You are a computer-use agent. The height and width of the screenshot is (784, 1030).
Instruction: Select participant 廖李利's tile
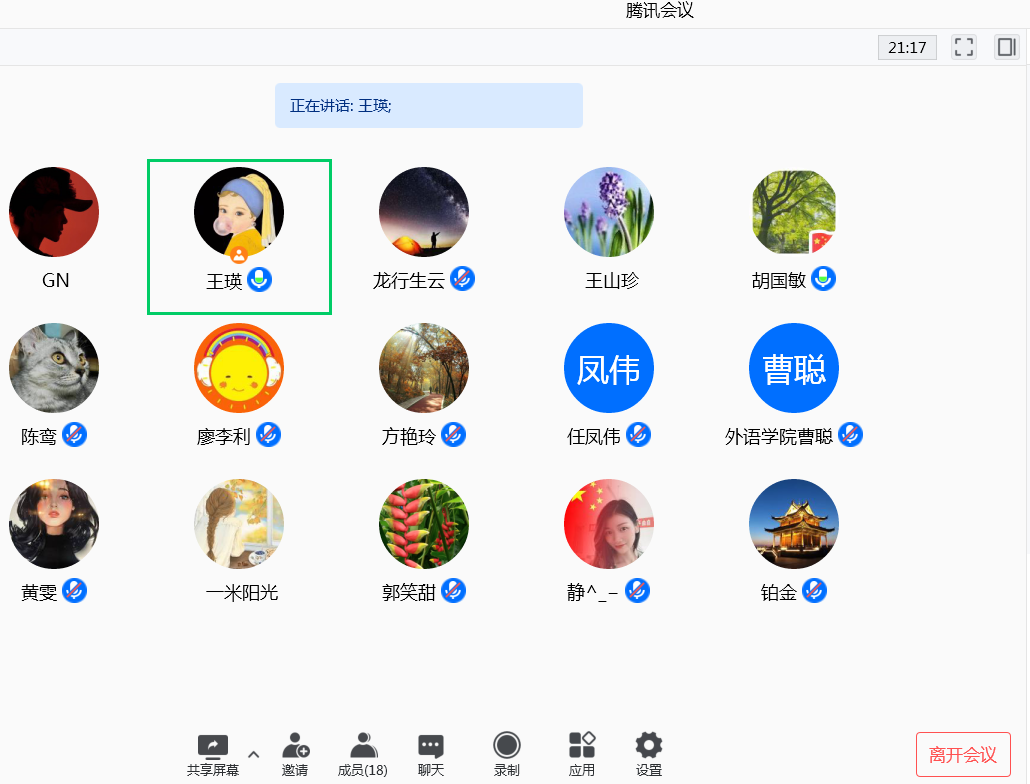tap(239, 368)
